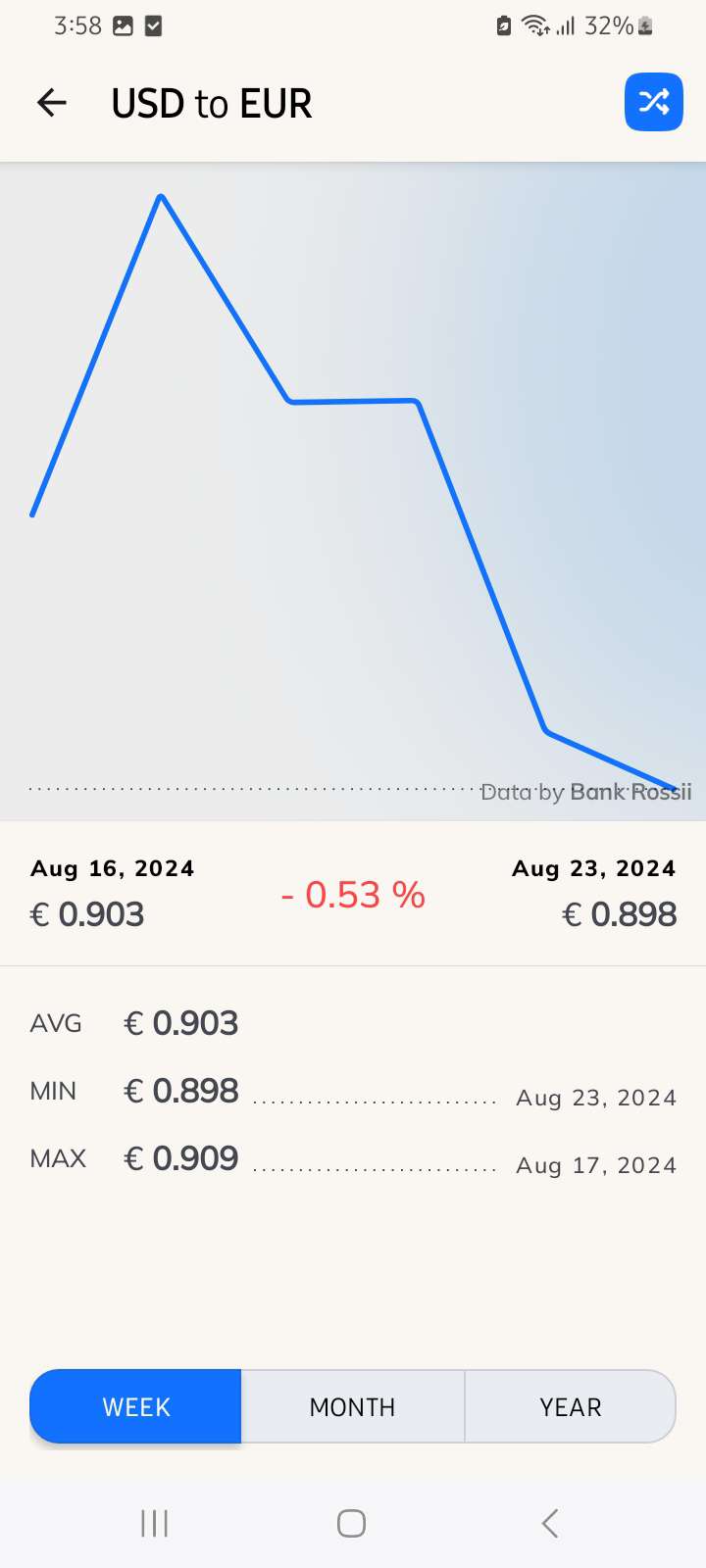Image resolution: width=706 pixels, height=1568 pixels.
Task: Go back using the top arrow
Action: coord(52,103)
